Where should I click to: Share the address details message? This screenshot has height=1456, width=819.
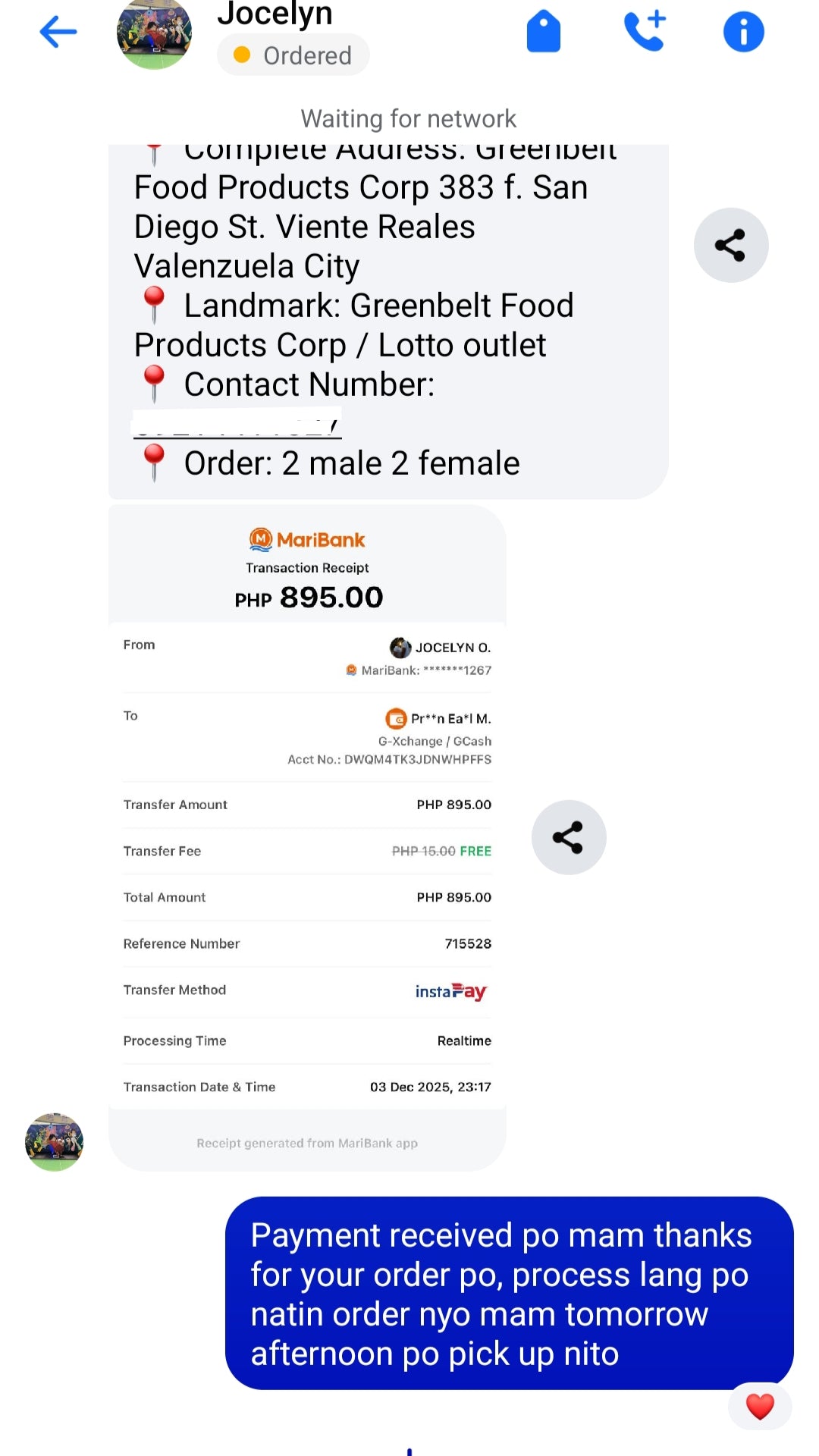(730, 245)
